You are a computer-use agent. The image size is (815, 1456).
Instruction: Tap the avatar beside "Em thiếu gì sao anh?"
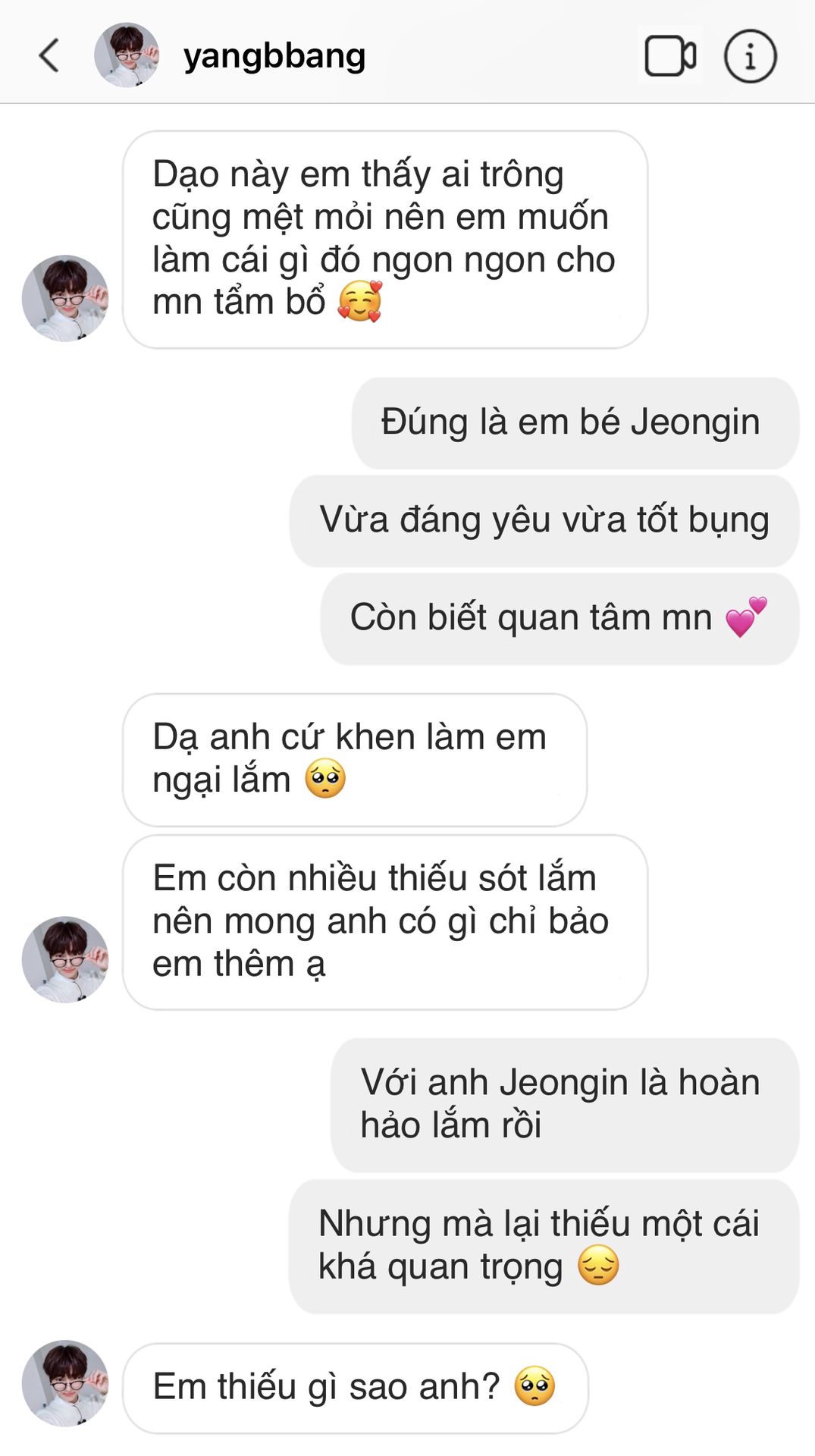coord(65,1383)
